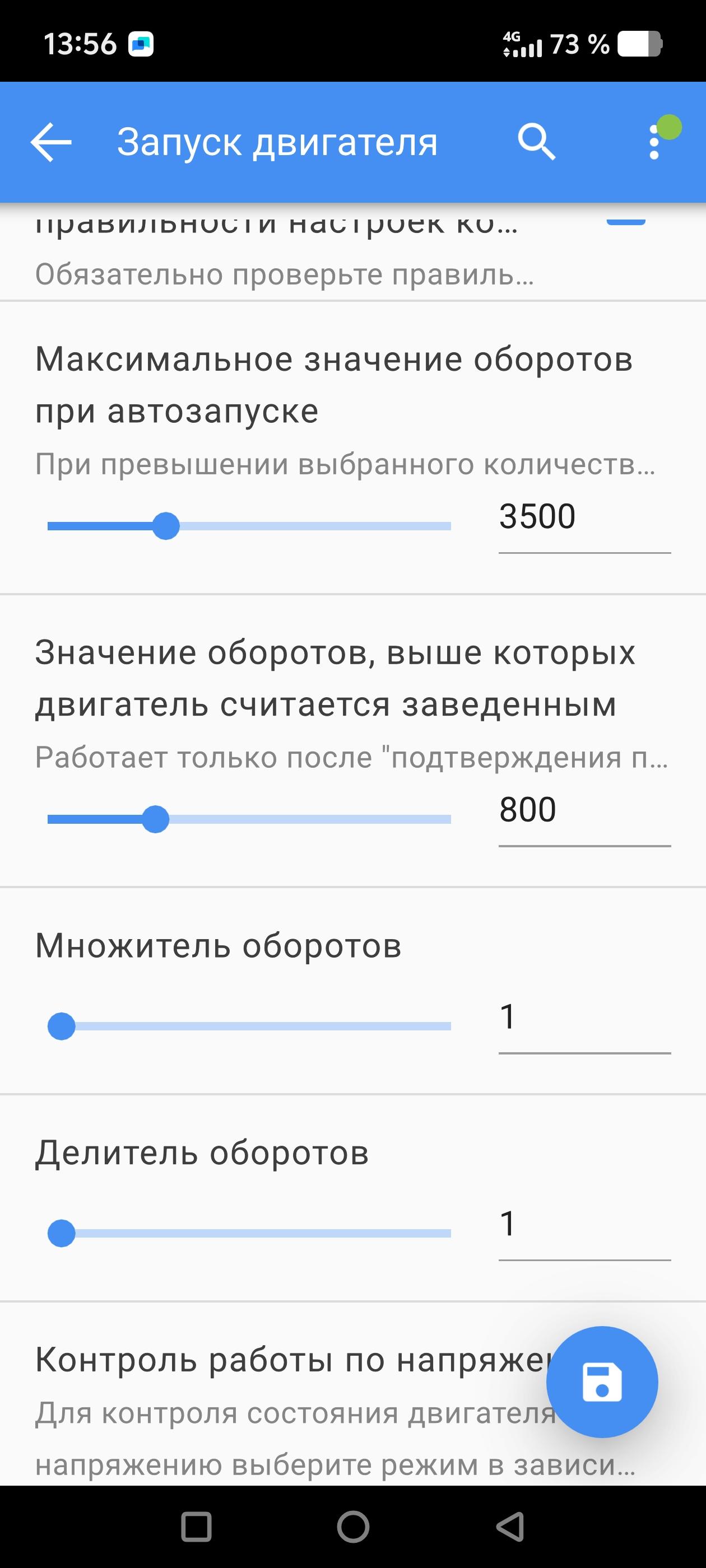Edit the Делитель оборотов value field

pos(583,1225)
